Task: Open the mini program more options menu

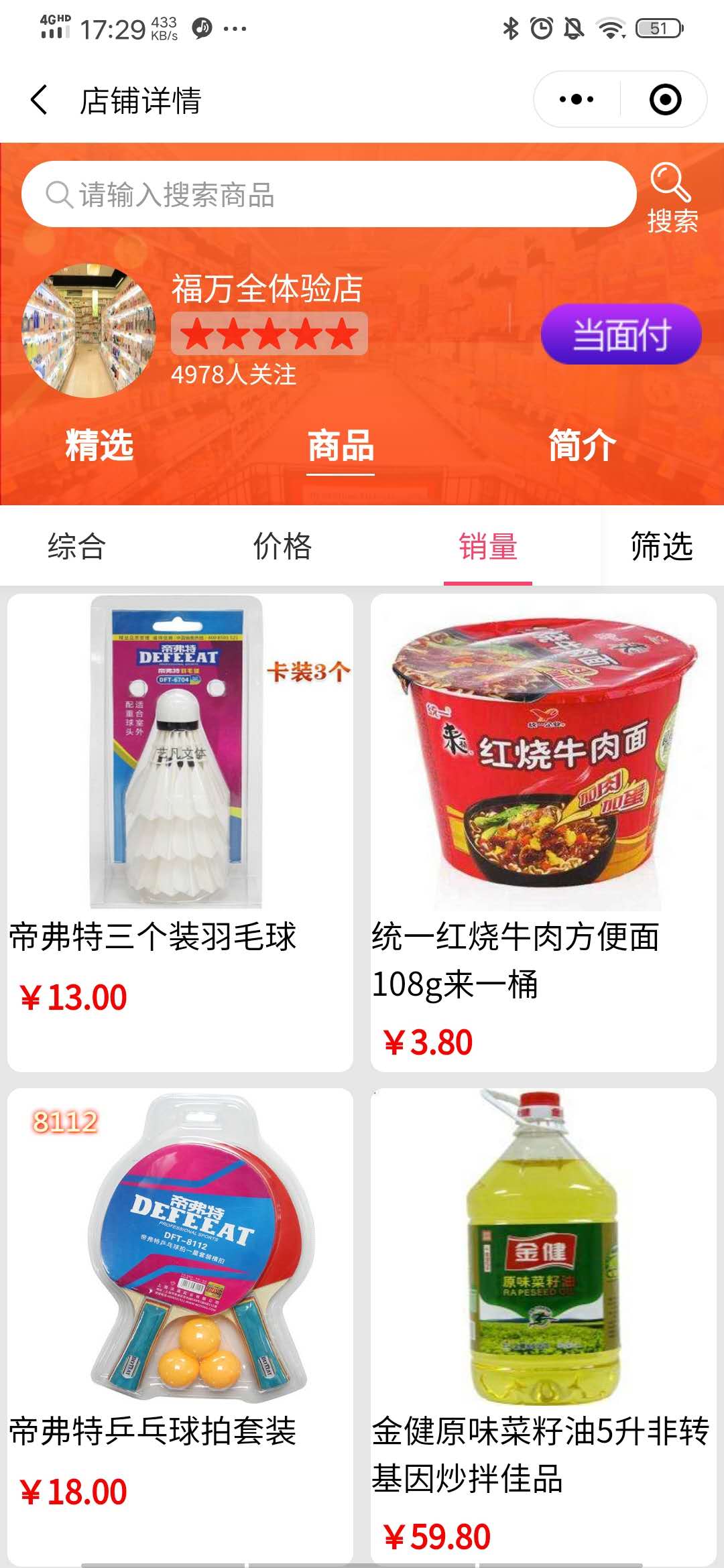Action: click(x=577, y=100)
